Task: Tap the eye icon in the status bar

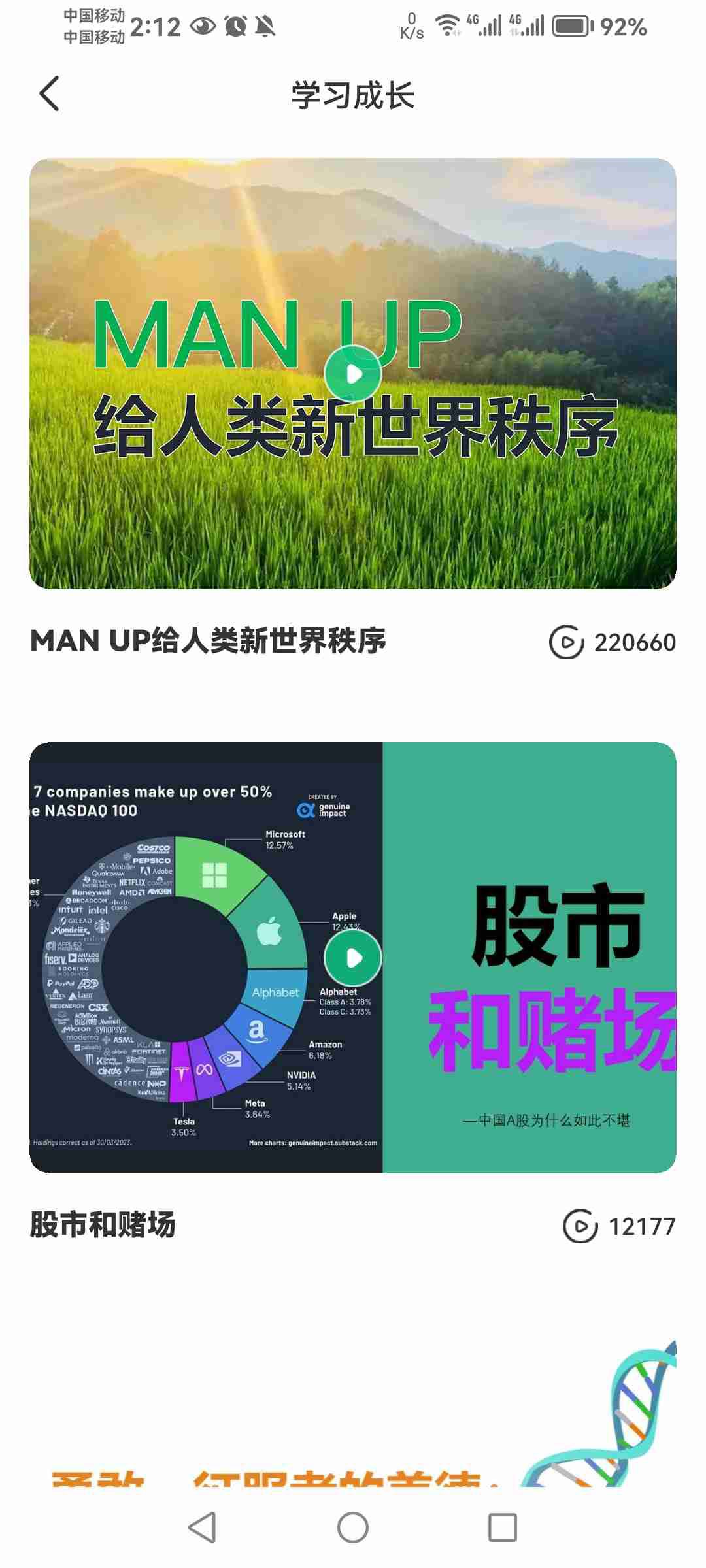Action: 203,26
